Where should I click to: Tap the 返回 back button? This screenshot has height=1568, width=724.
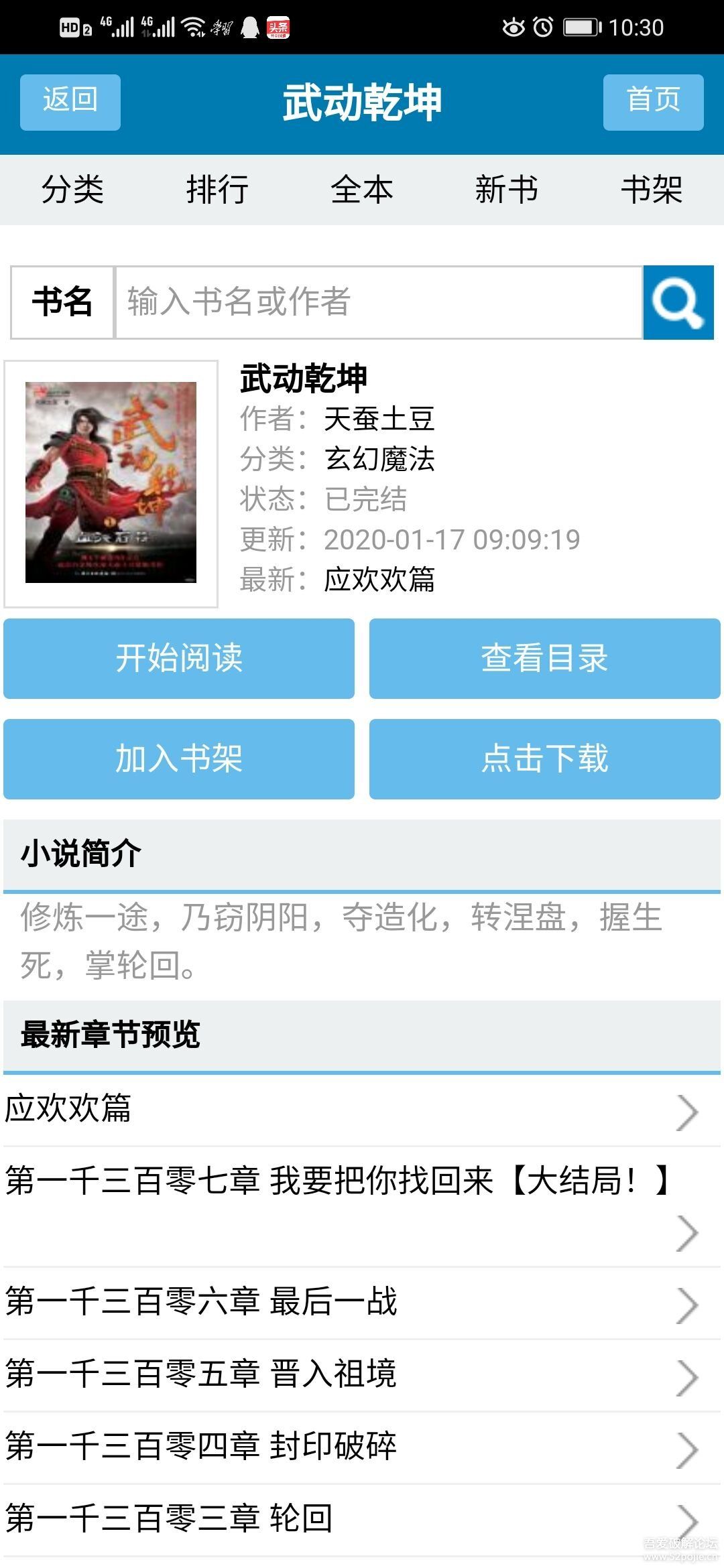(69, 101)
